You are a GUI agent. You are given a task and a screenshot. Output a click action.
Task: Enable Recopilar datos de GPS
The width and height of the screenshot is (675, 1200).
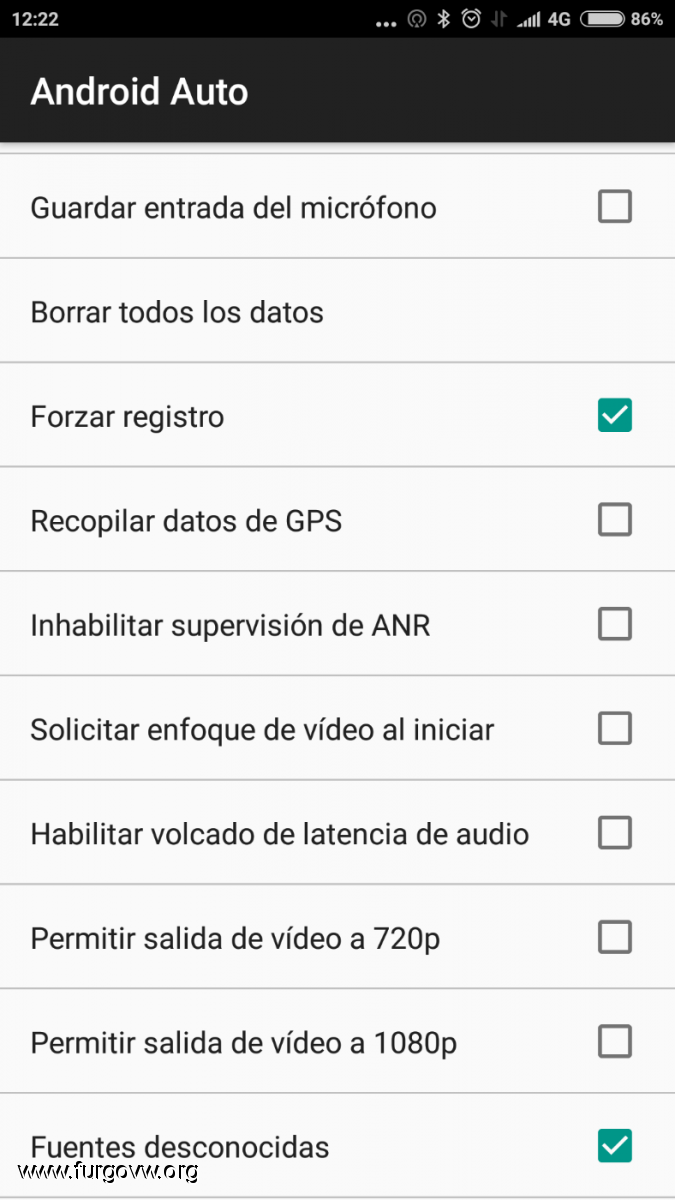point(614,519)
